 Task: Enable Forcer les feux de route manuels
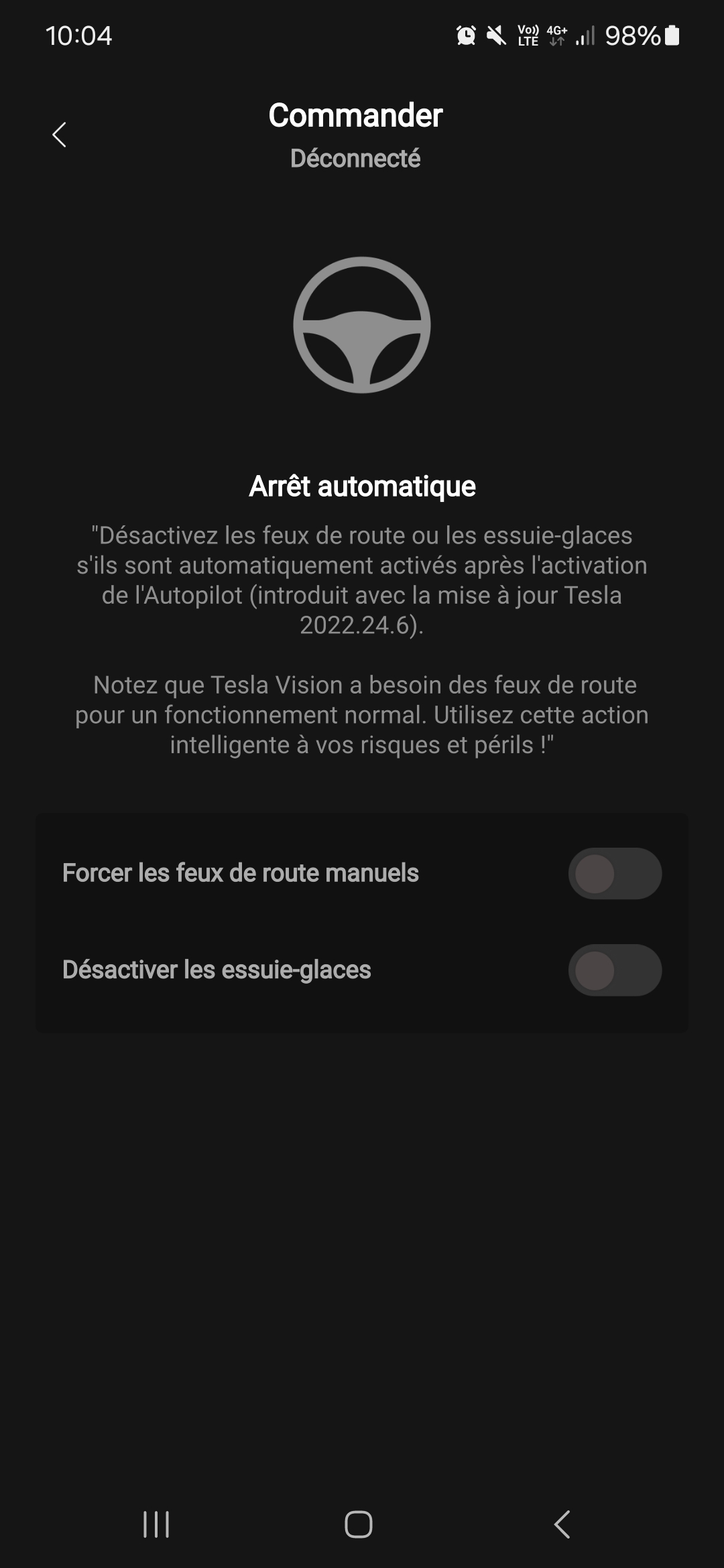(x=615, y=873)
